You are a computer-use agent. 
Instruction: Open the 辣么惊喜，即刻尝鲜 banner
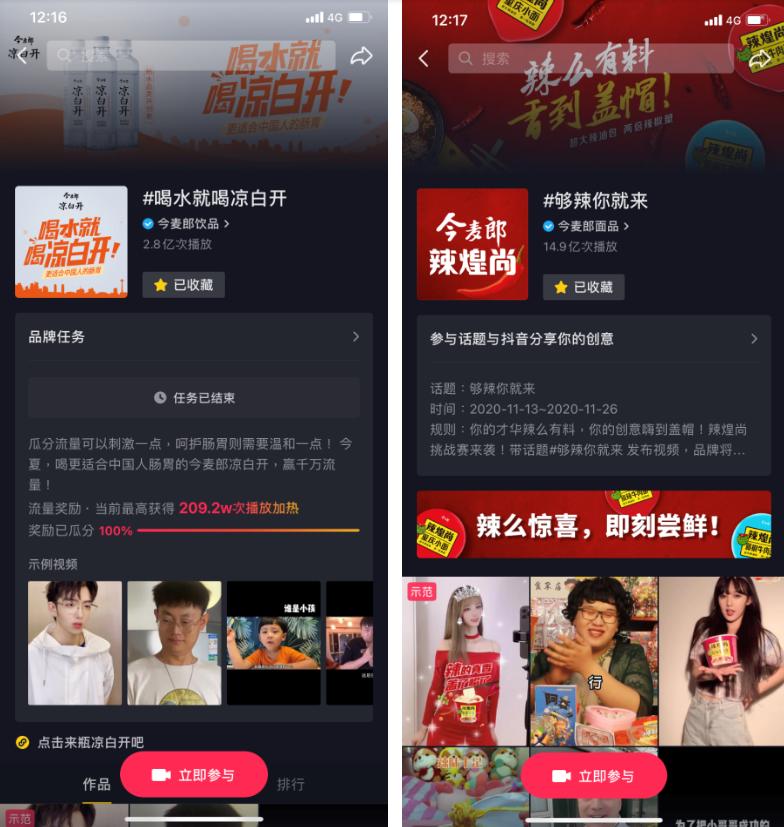(594, 525)
